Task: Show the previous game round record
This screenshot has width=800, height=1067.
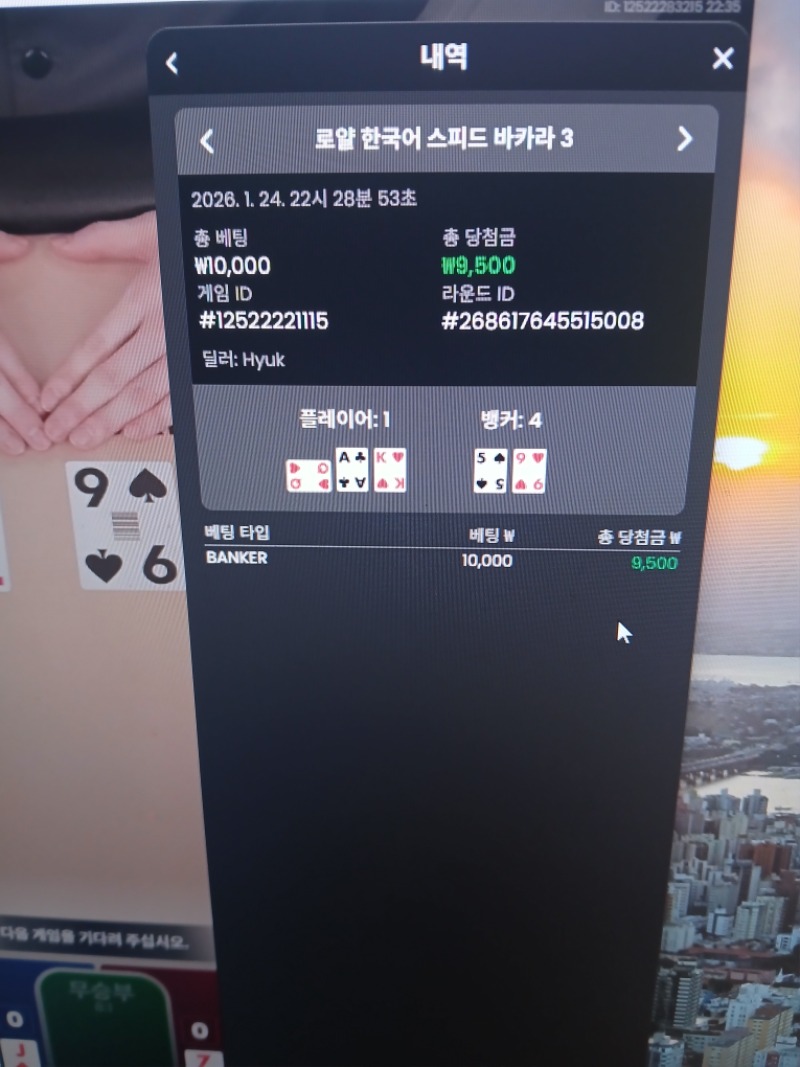Action: coord(207,141)
